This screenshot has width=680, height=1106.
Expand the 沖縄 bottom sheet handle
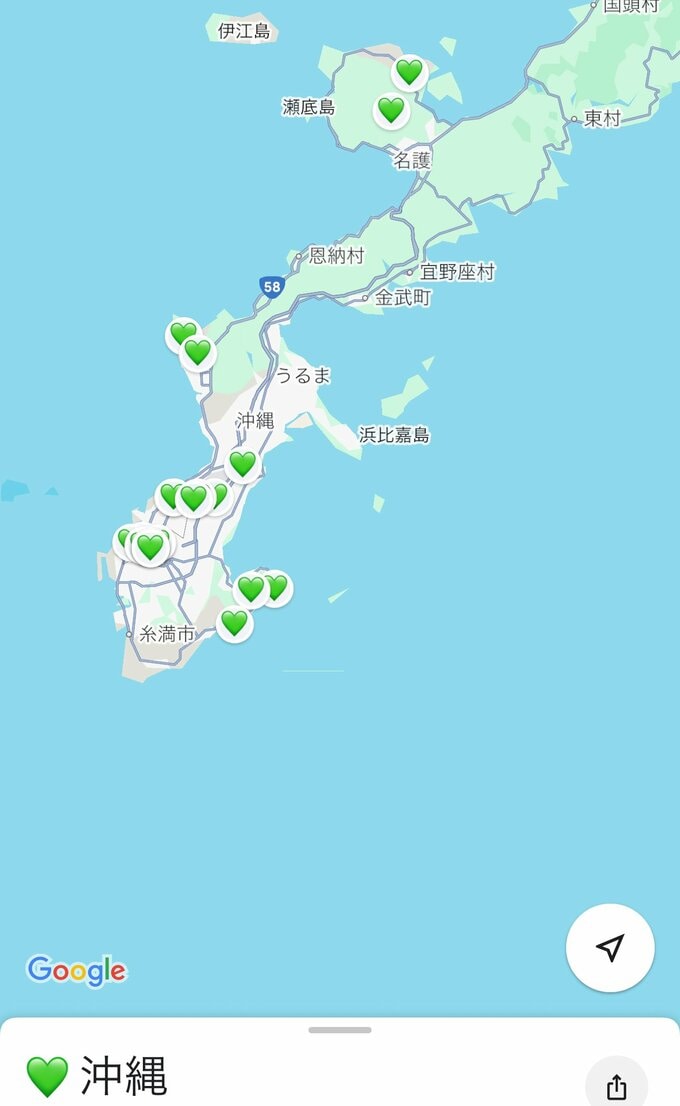pos(340,1030)
